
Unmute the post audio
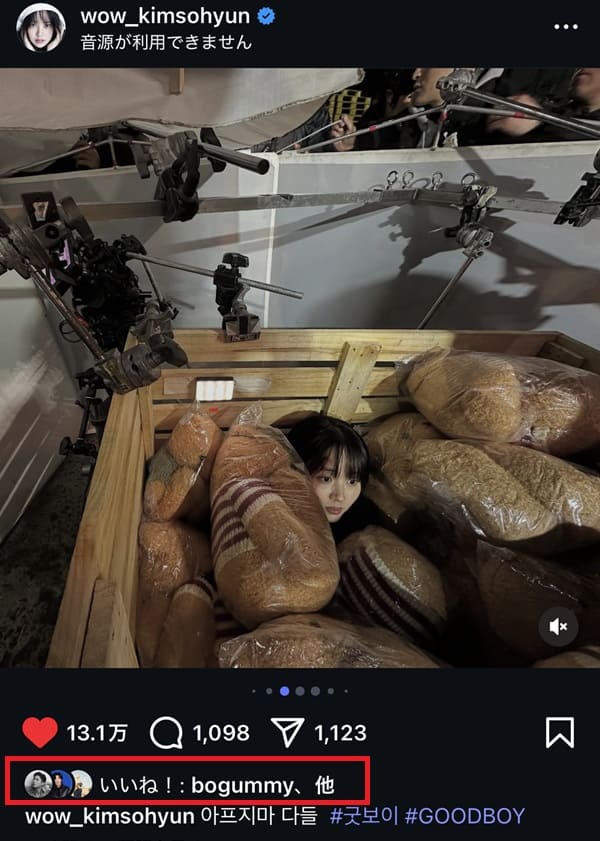tap(558, 627)
